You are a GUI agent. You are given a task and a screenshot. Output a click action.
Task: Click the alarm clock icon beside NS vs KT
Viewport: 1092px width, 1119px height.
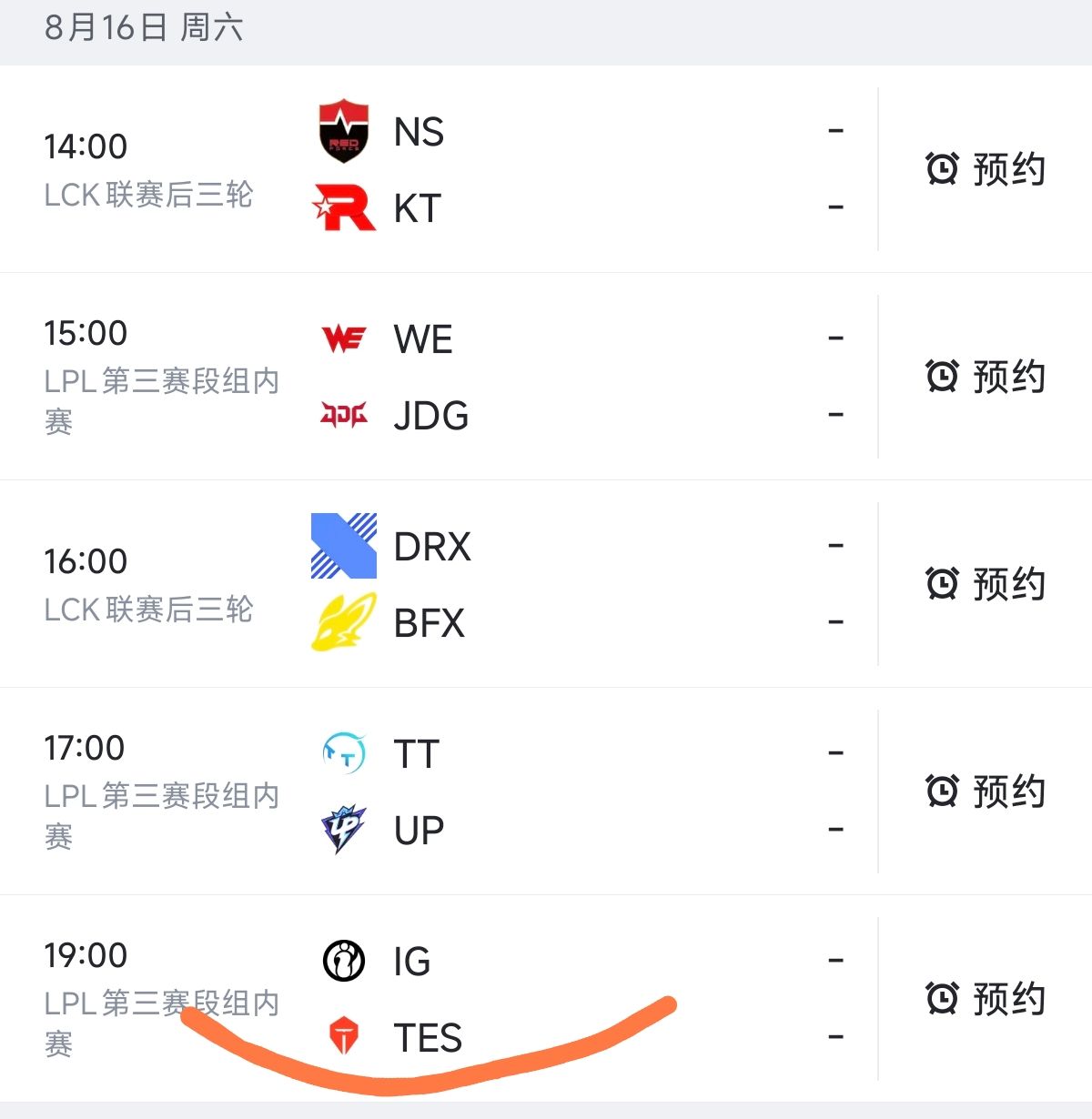coord(941,169)
